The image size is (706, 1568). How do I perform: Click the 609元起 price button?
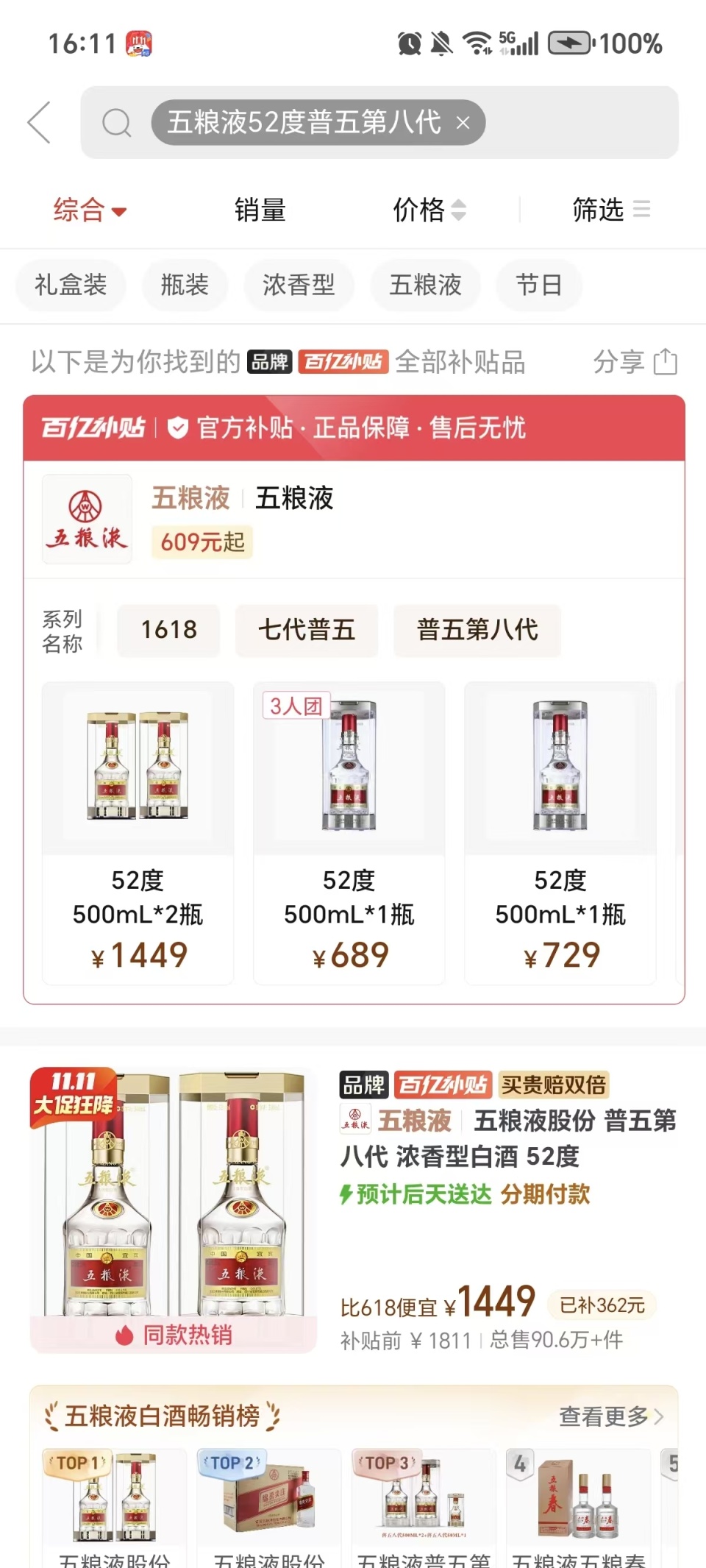pyautogui.click(x=202, y=542)
